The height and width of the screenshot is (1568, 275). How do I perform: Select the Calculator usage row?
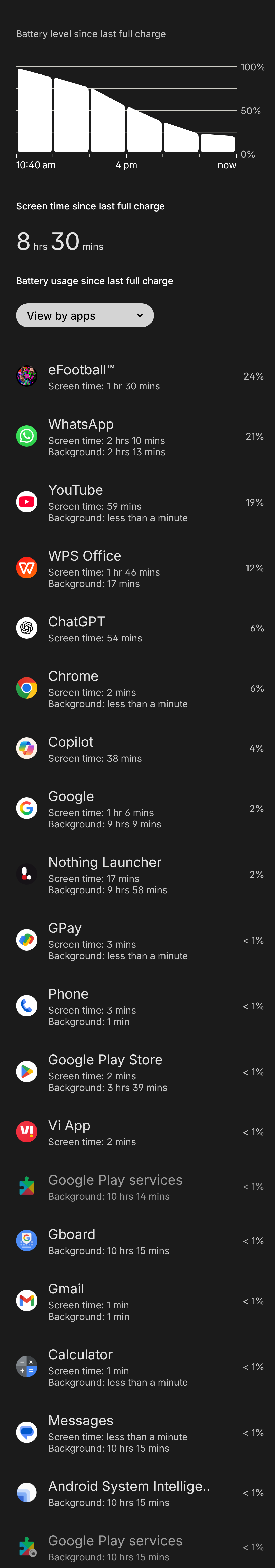pyautogui.click(x=137, y=1367)
